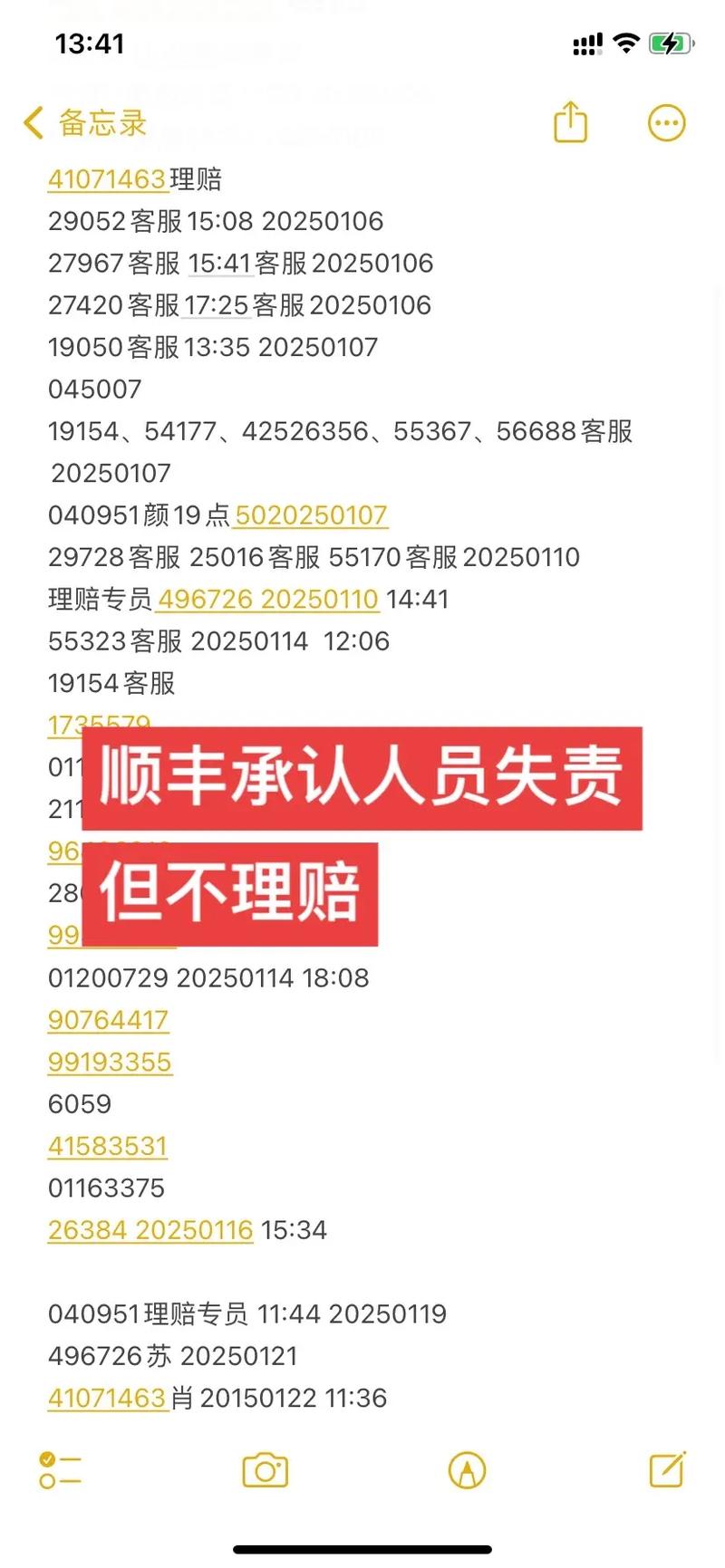The image size is (725, 1568).
Task: Open the share sheet icon
Action: coord(569,122)
